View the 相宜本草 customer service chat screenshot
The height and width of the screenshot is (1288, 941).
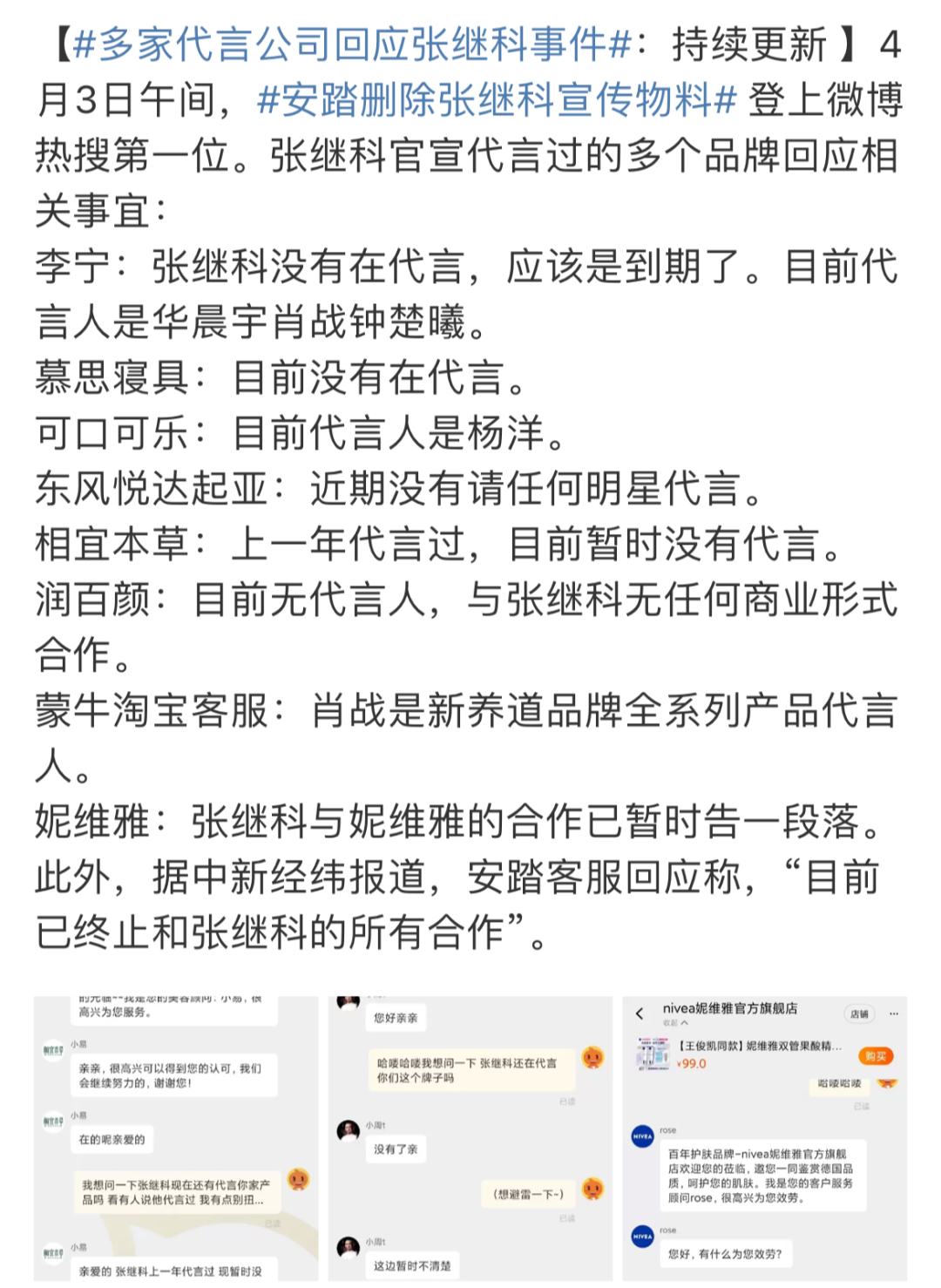tap(176, 1138)
